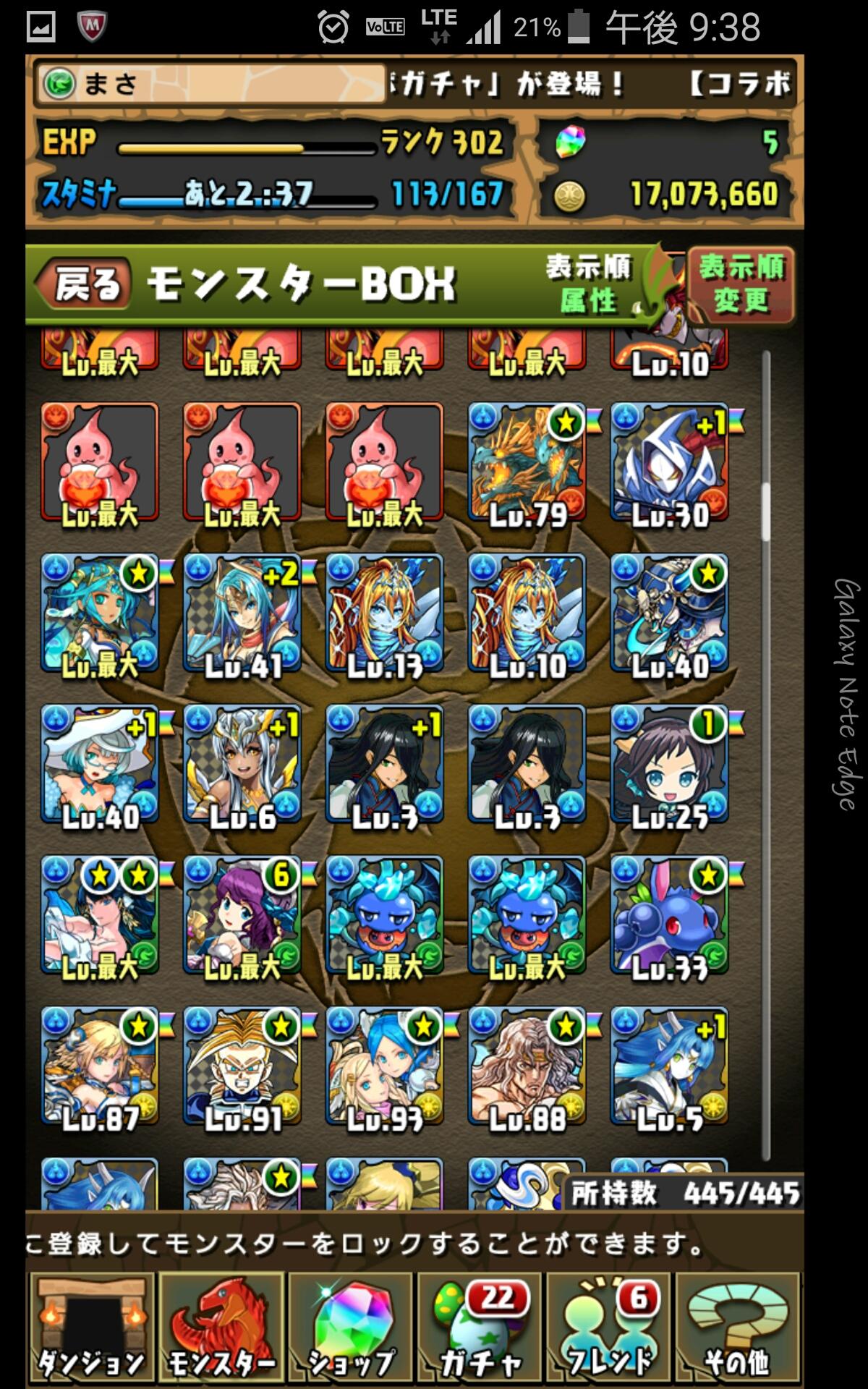This screenshot has width=868, height=1389.
Task: Select the Lv.6 silver-haired monster
Action: (x=242, y=765)
